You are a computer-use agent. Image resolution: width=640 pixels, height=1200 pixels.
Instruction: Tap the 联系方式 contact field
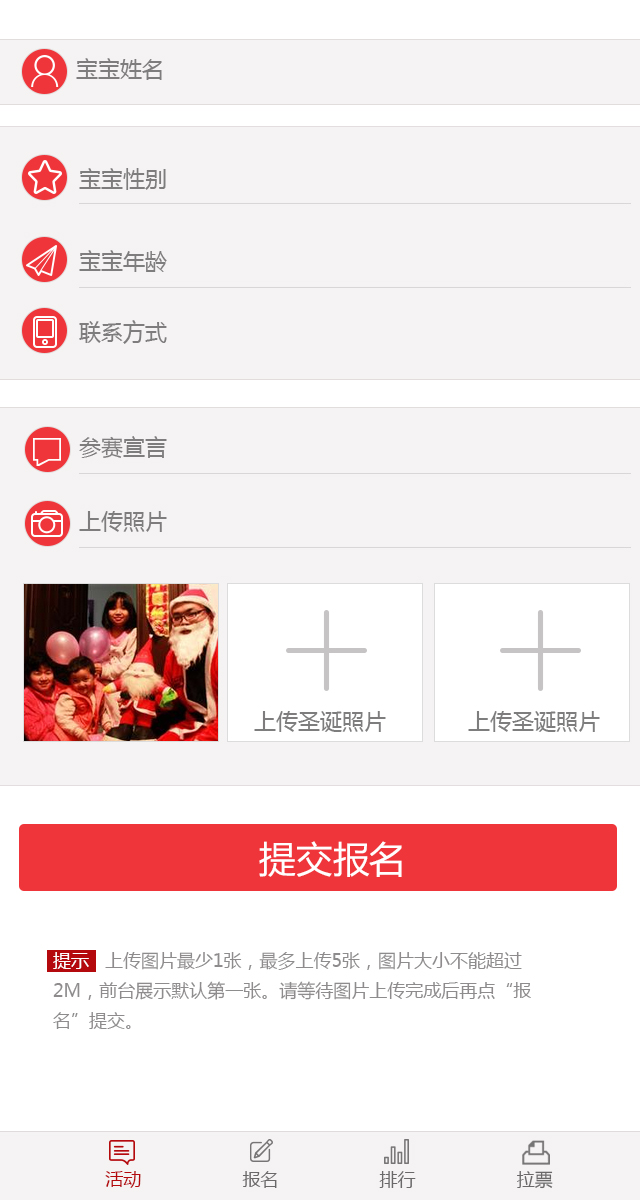(x=350, y=333)
